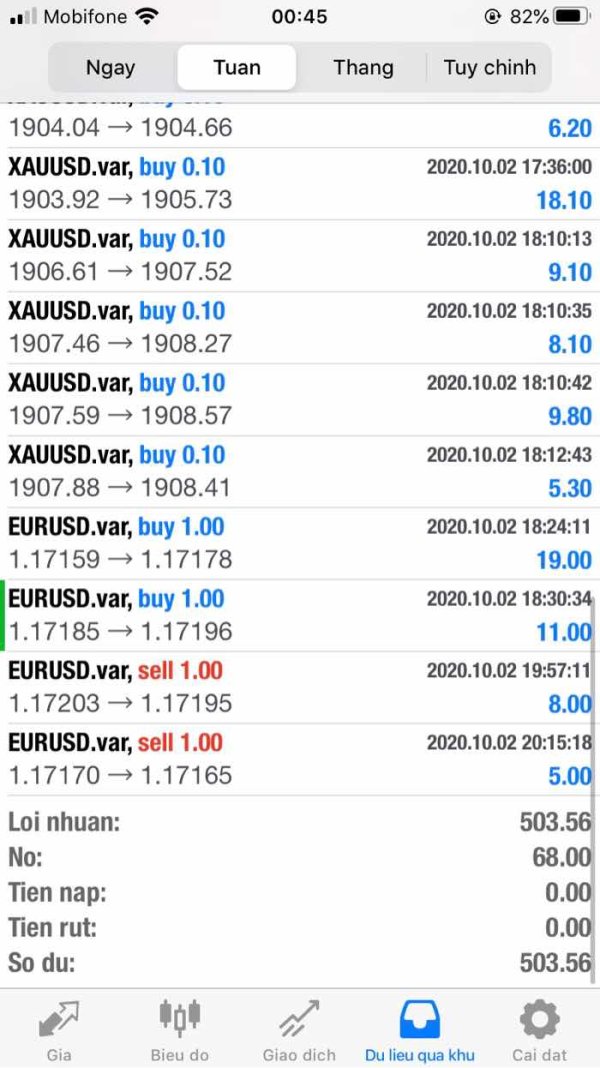The image size is (600, 1068).
Task: Go to the Bieu do chart tab
Action: (180, 1030)
